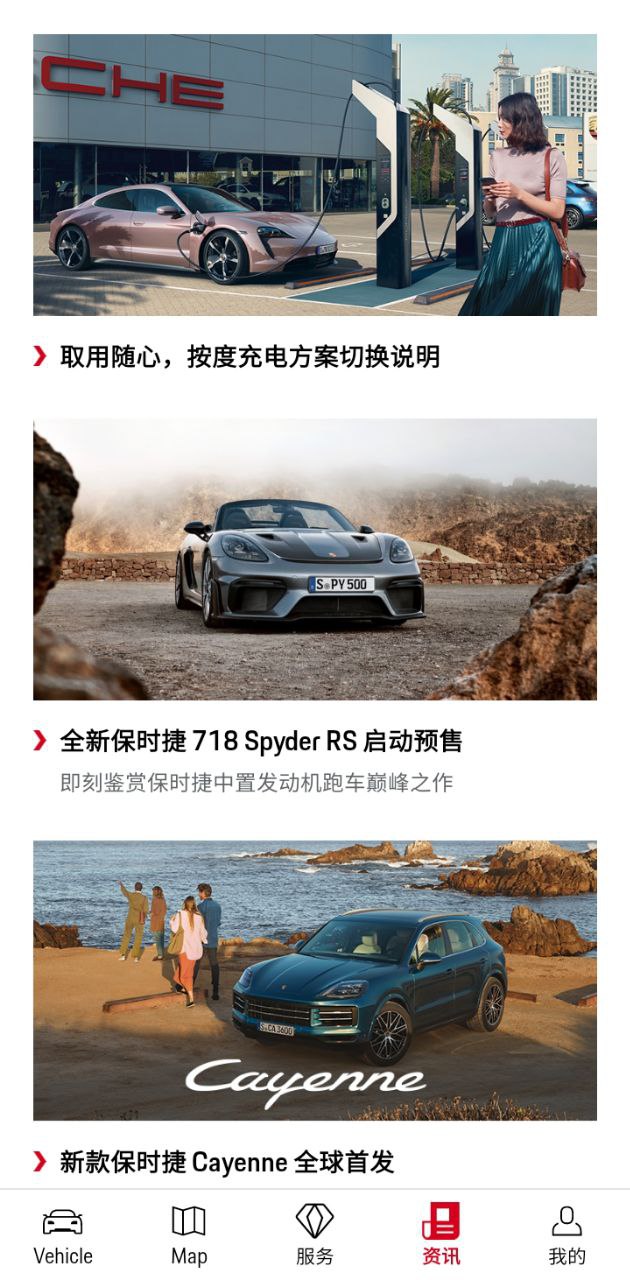Select the 服务 tab

[x=315, y=1236]
